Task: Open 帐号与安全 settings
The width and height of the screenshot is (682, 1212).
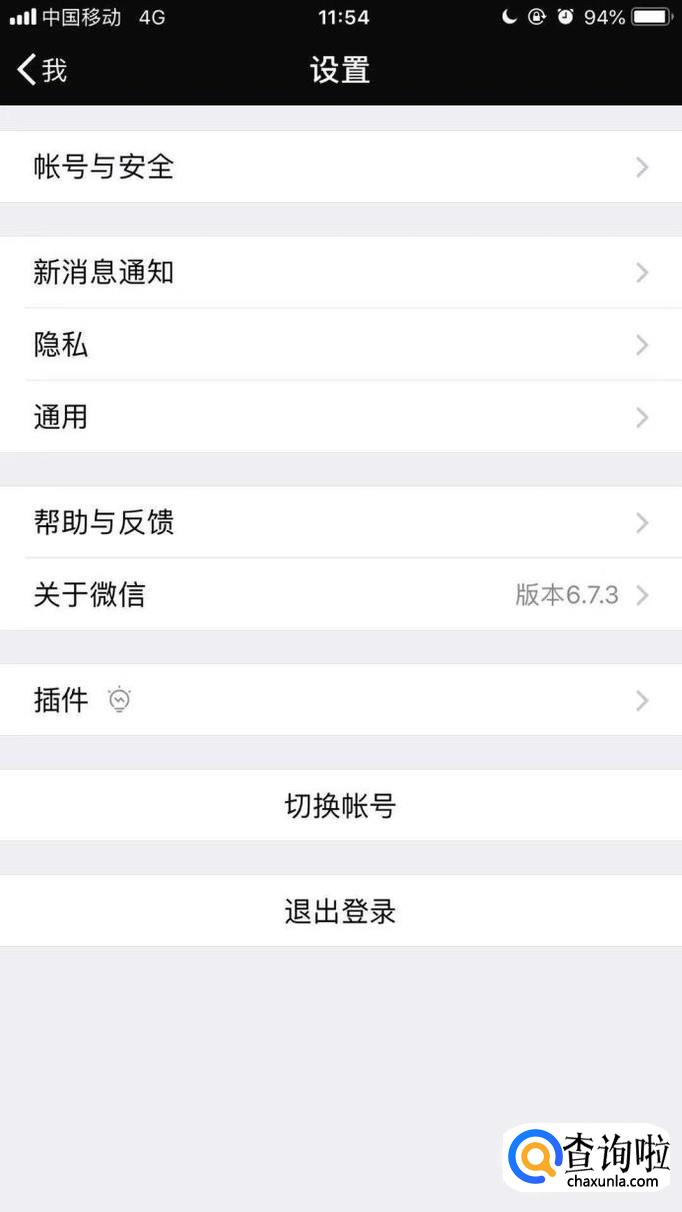Action: [341, 167]
